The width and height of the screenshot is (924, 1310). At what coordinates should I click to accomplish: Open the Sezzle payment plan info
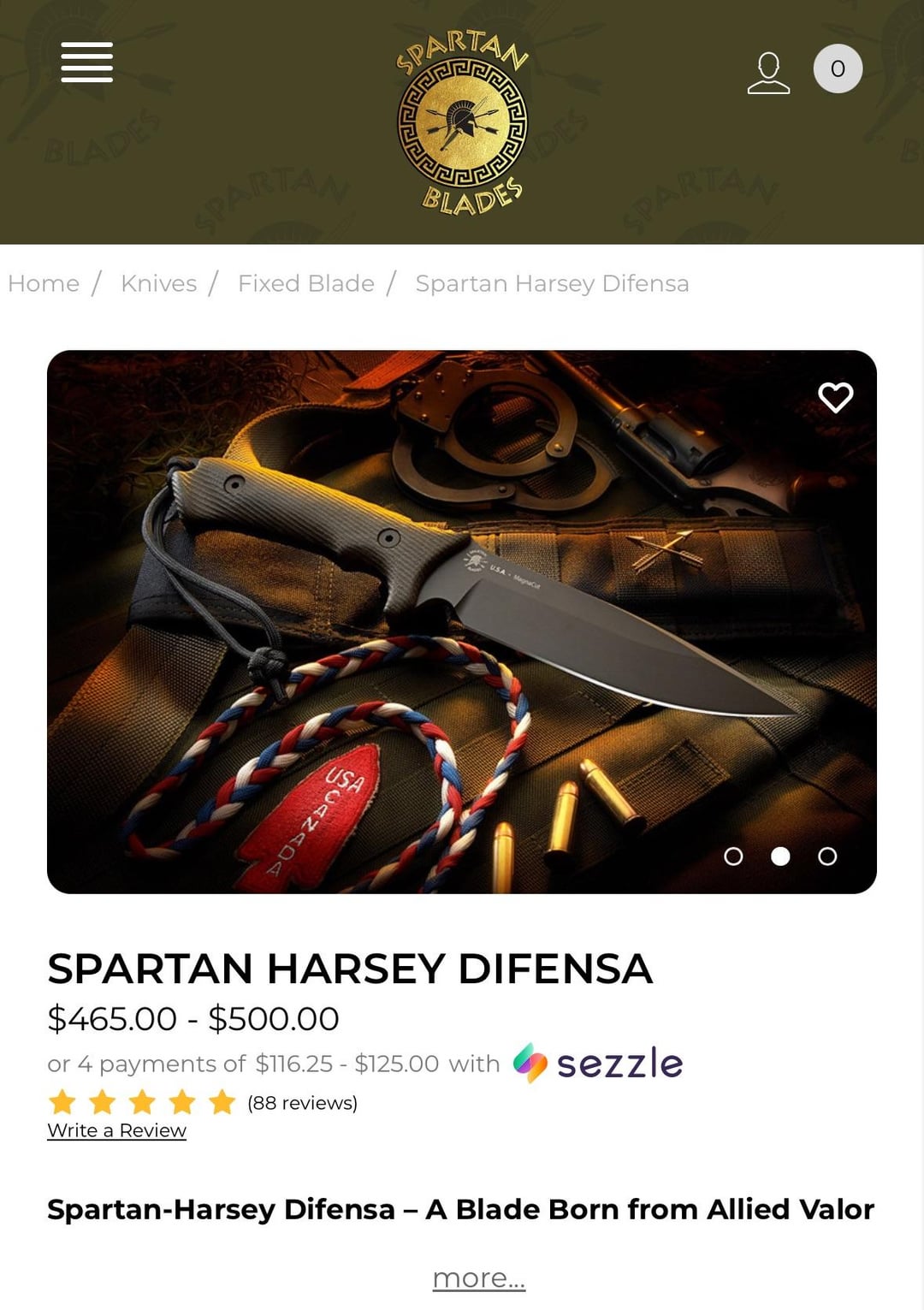(598, 1064)
